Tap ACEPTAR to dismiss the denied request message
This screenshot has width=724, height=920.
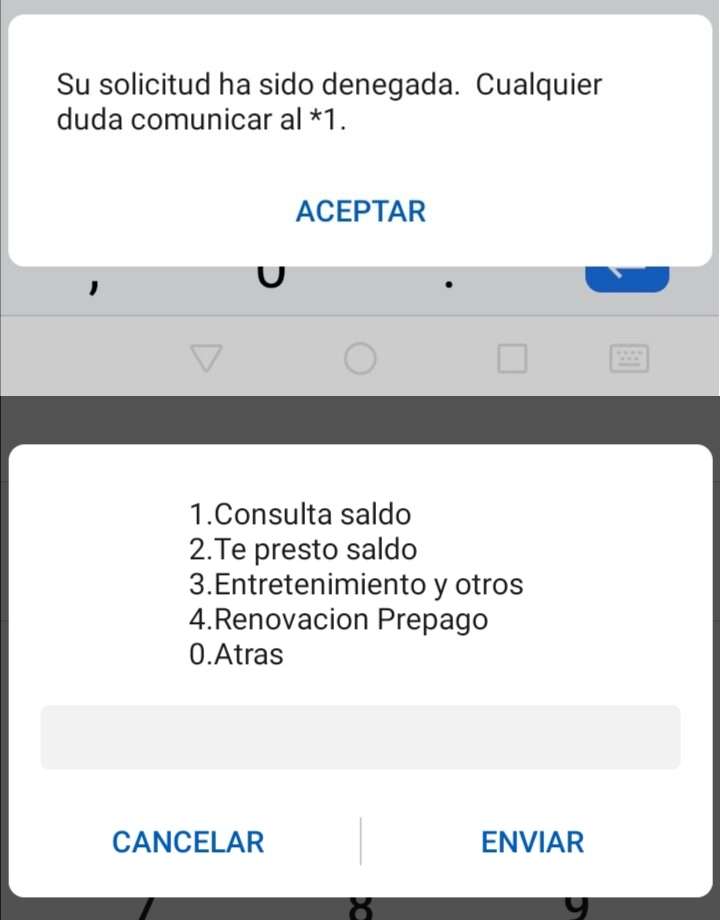tap(361, 212)
